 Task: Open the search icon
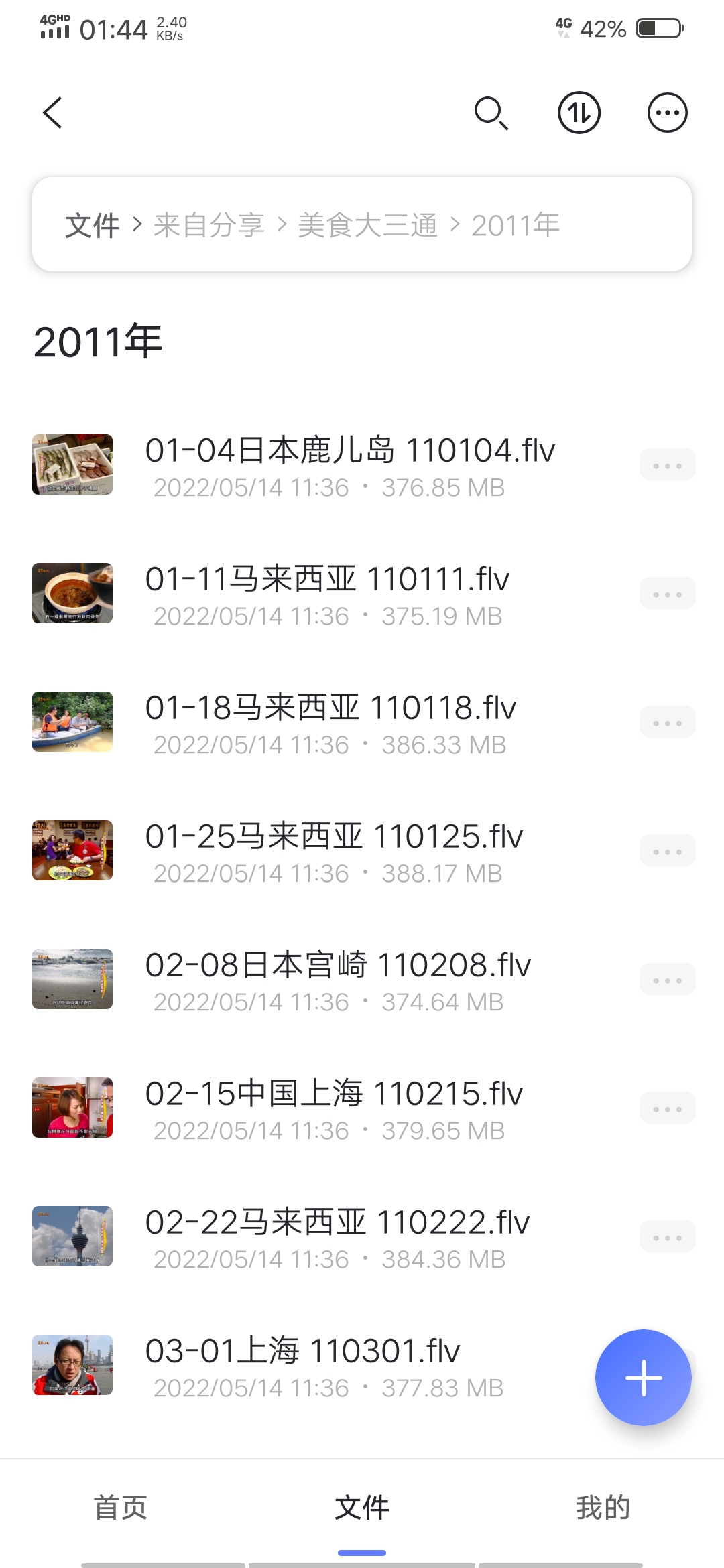(493, 113)
